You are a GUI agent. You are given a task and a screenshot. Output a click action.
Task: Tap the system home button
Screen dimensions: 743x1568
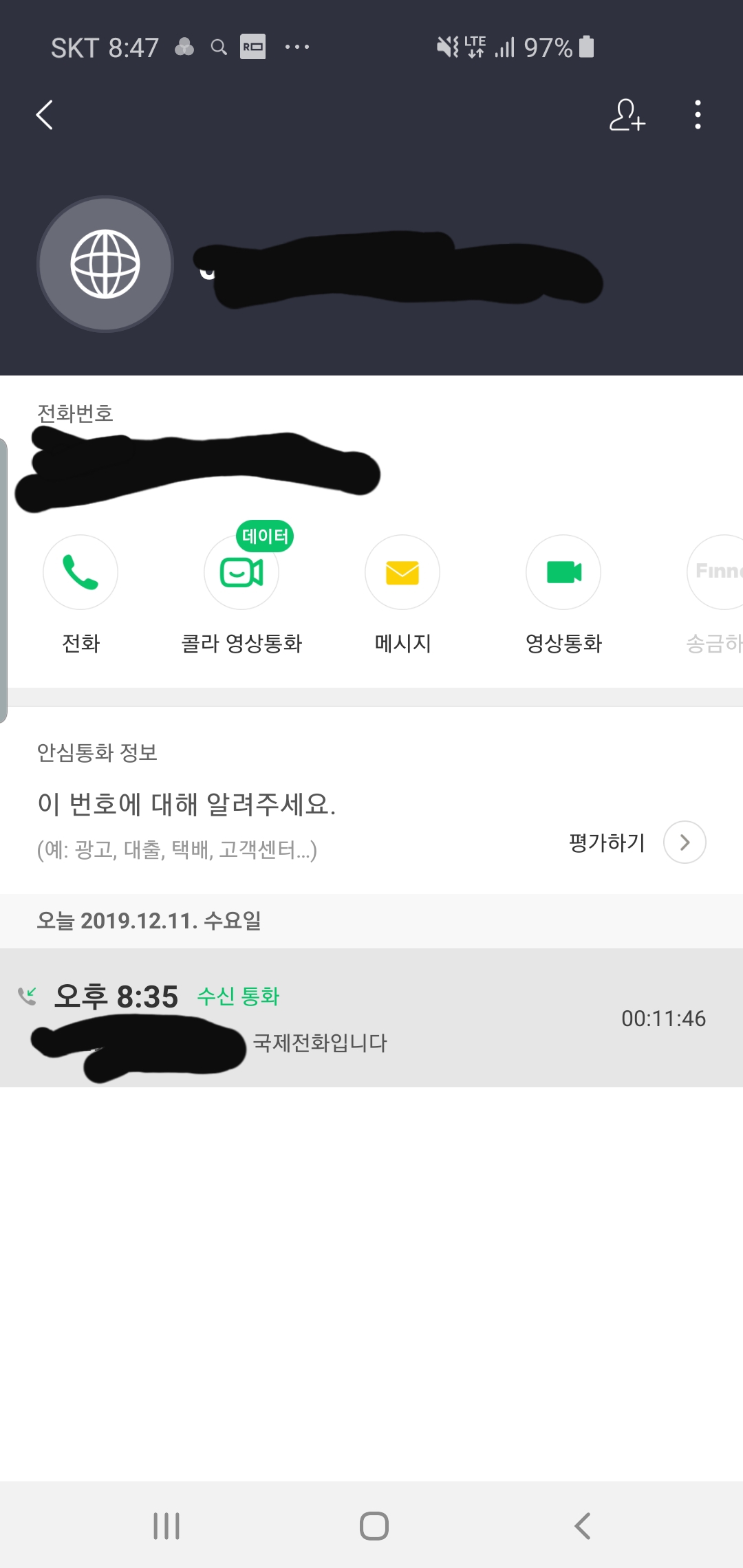[x=374, y=1526]
